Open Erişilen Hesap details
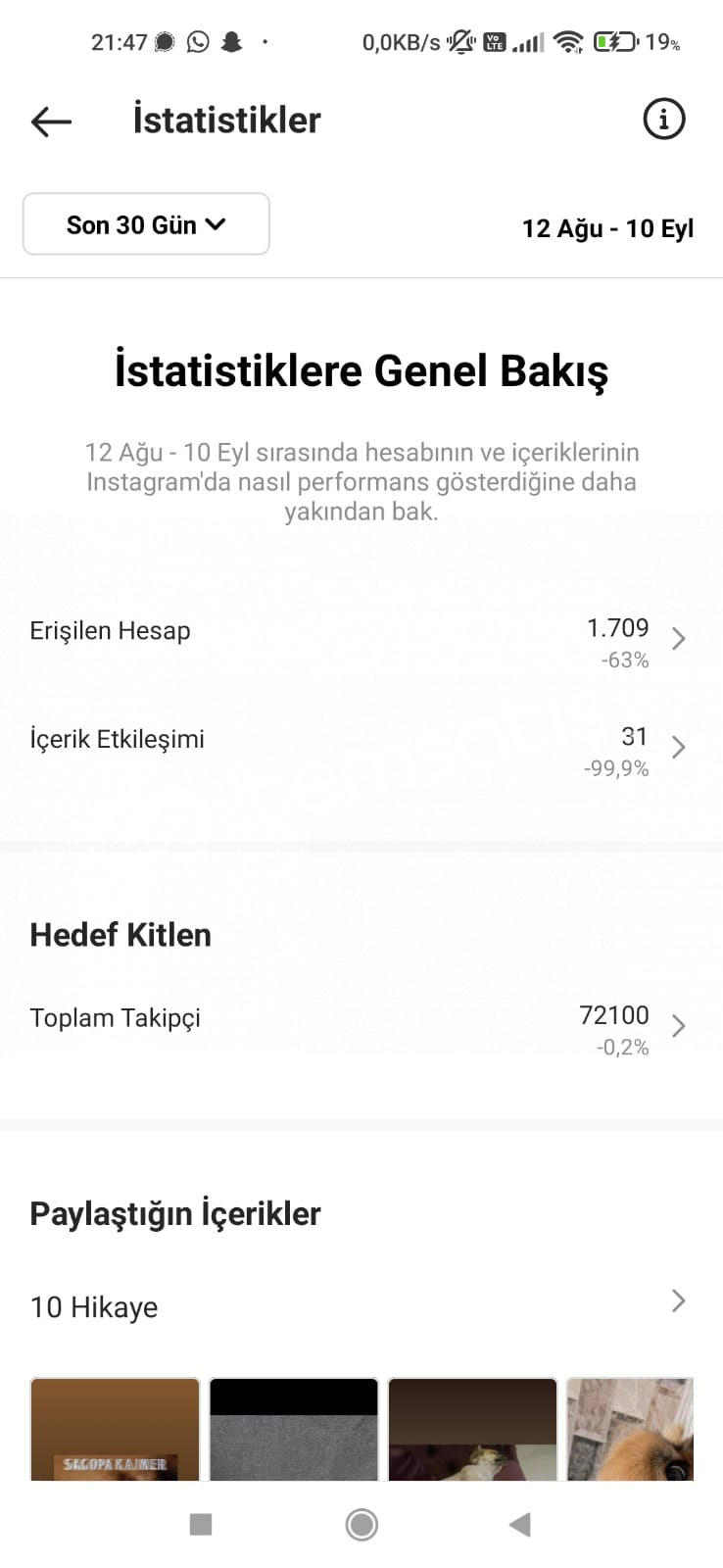 click(x=361, y=642)
